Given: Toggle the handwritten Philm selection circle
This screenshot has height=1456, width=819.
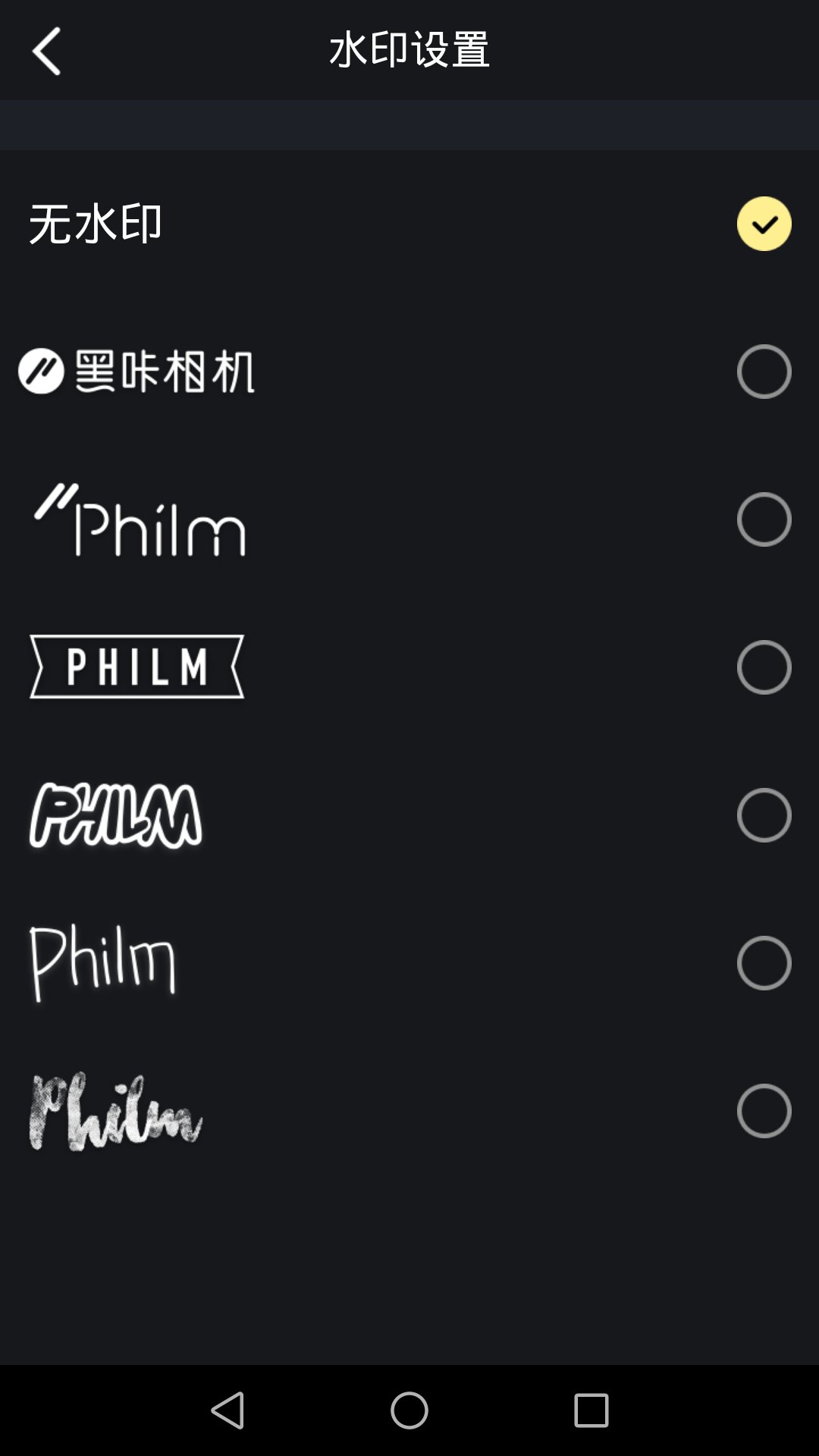Looking at the screenshot, I should coord(764,962).
